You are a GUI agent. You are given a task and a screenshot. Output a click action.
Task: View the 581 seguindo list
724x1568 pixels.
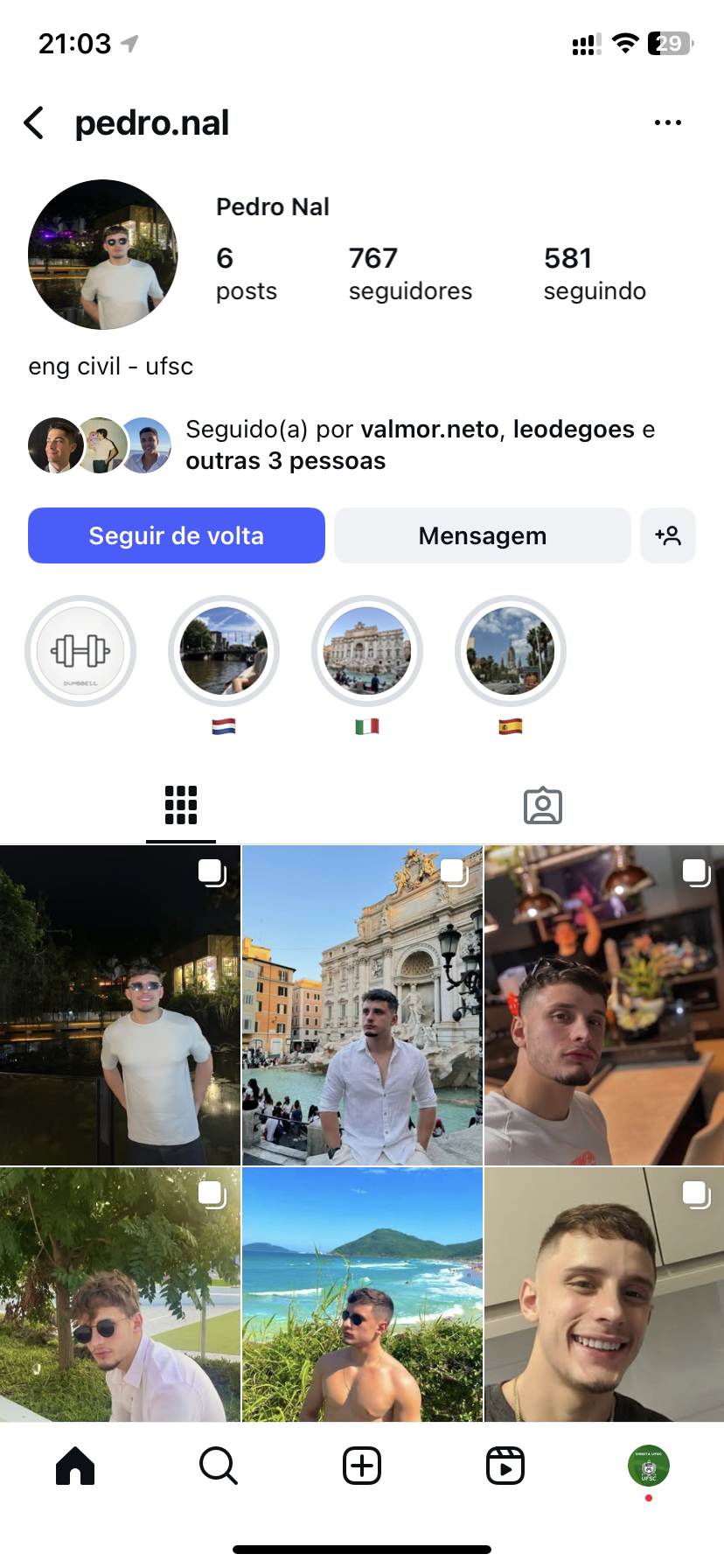pyautogui.click(x=595, y=274)
